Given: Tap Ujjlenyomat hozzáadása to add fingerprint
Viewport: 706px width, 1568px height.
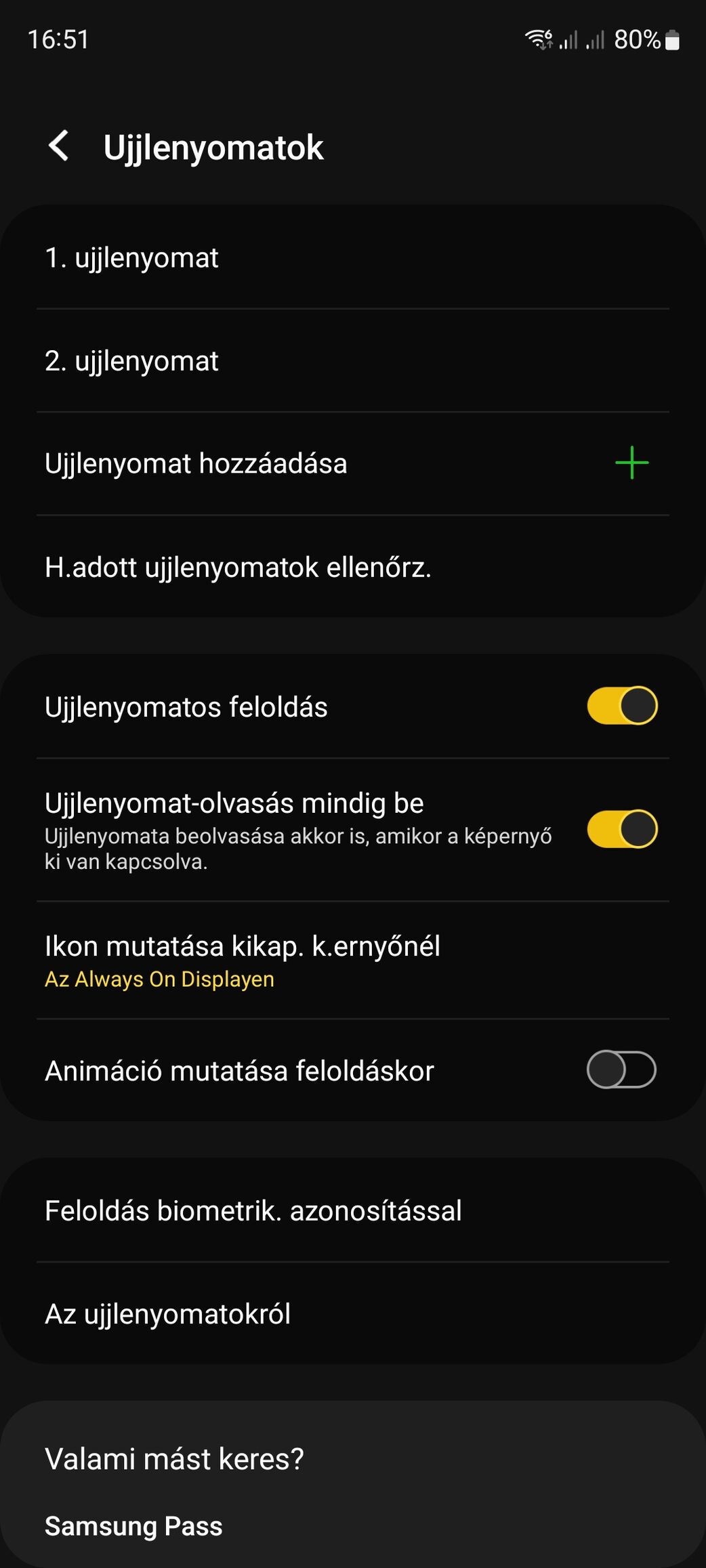Looking at the screenshot, I should [353, 464].
